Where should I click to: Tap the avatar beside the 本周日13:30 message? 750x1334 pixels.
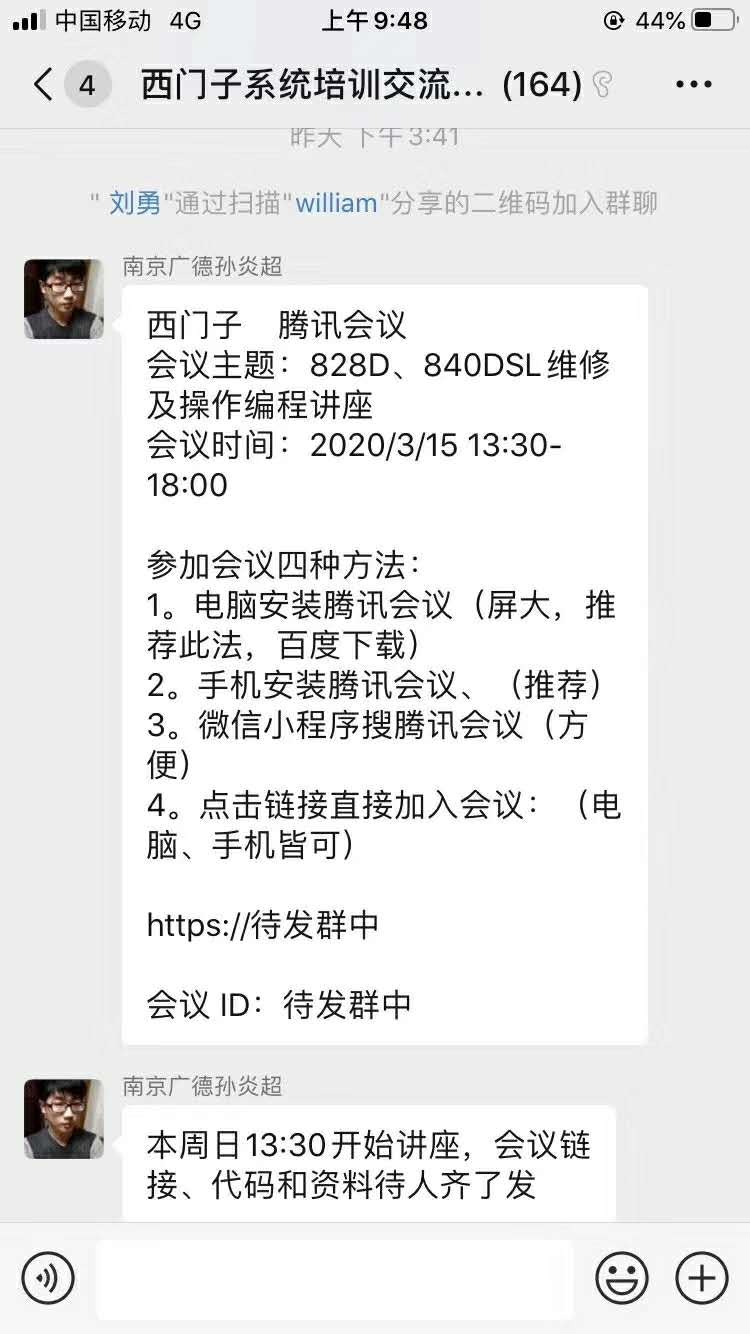(x=64, y=1118)
